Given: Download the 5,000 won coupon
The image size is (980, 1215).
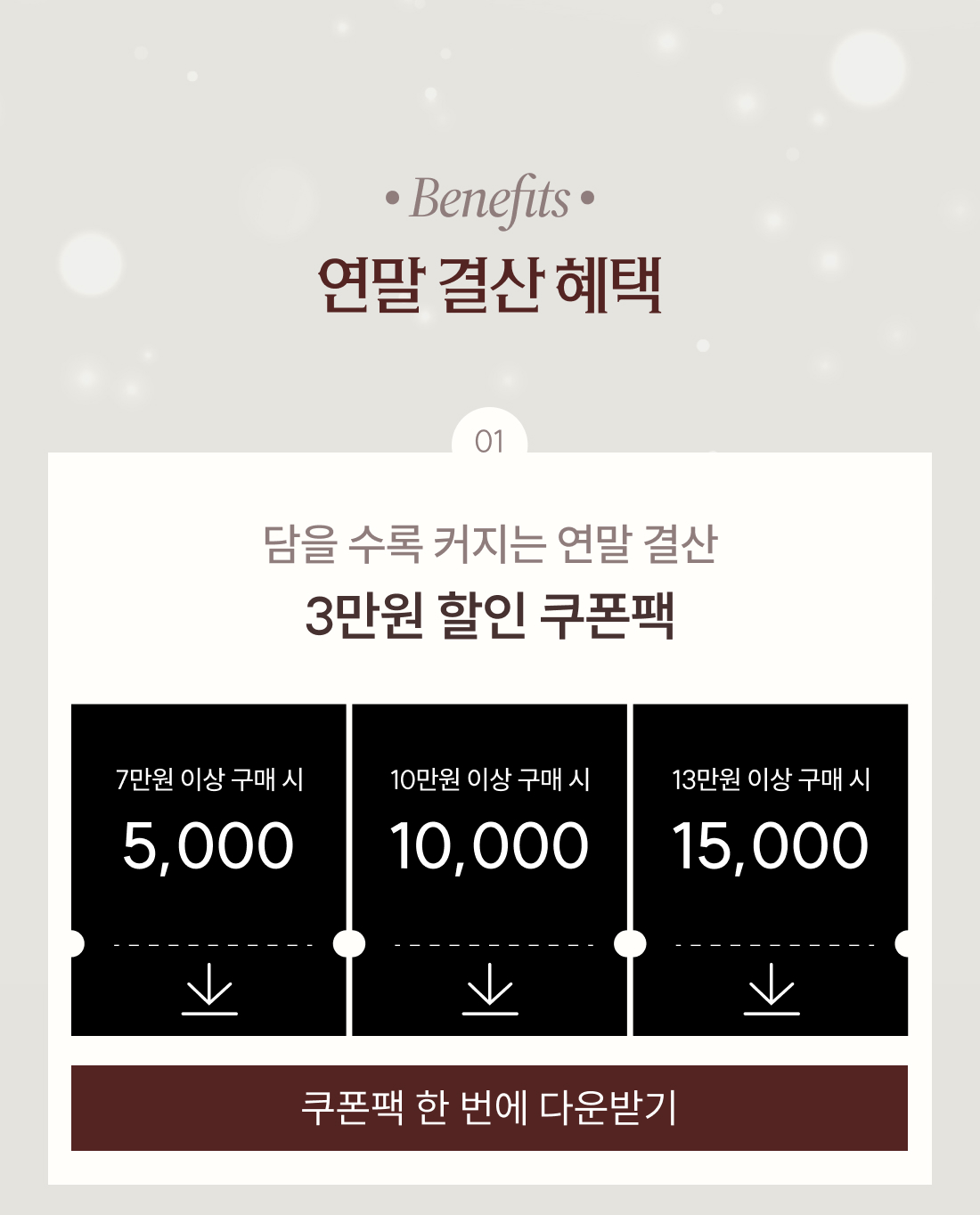Looking at the screenshot, I should tap(209, 989).
